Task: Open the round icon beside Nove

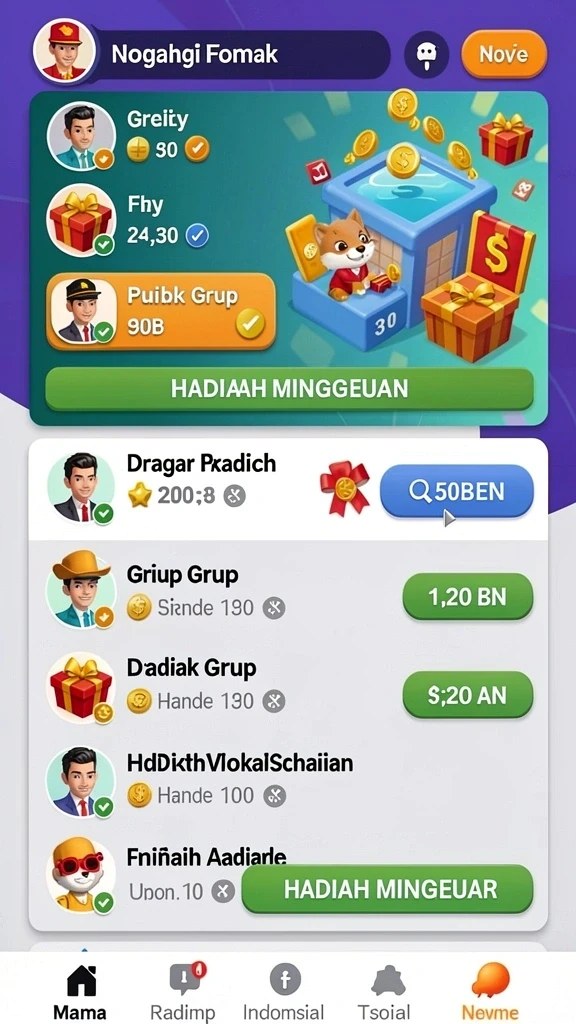Action: pos(426,54)
